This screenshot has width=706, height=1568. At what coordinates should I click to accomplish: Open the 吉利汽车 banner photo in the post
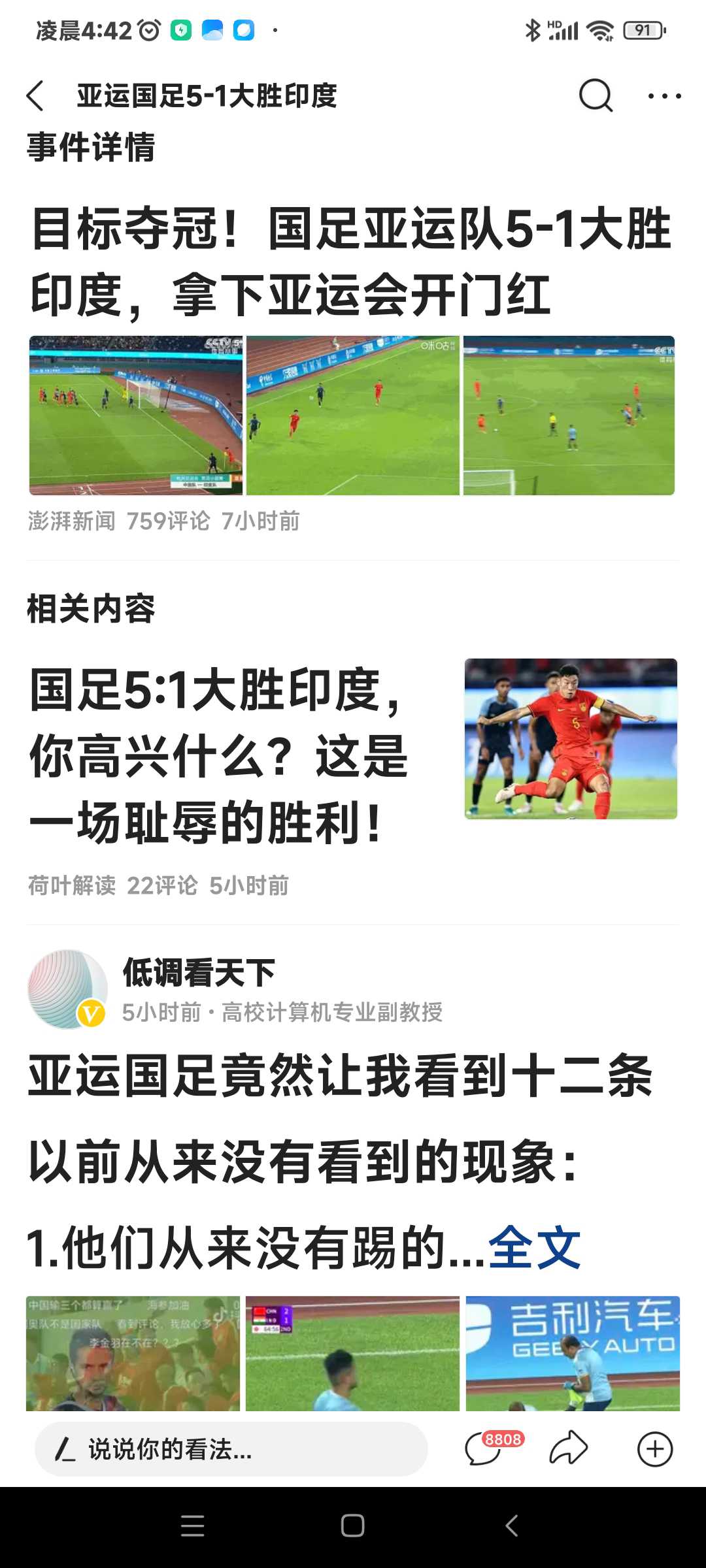click(x=573, y=1353)
